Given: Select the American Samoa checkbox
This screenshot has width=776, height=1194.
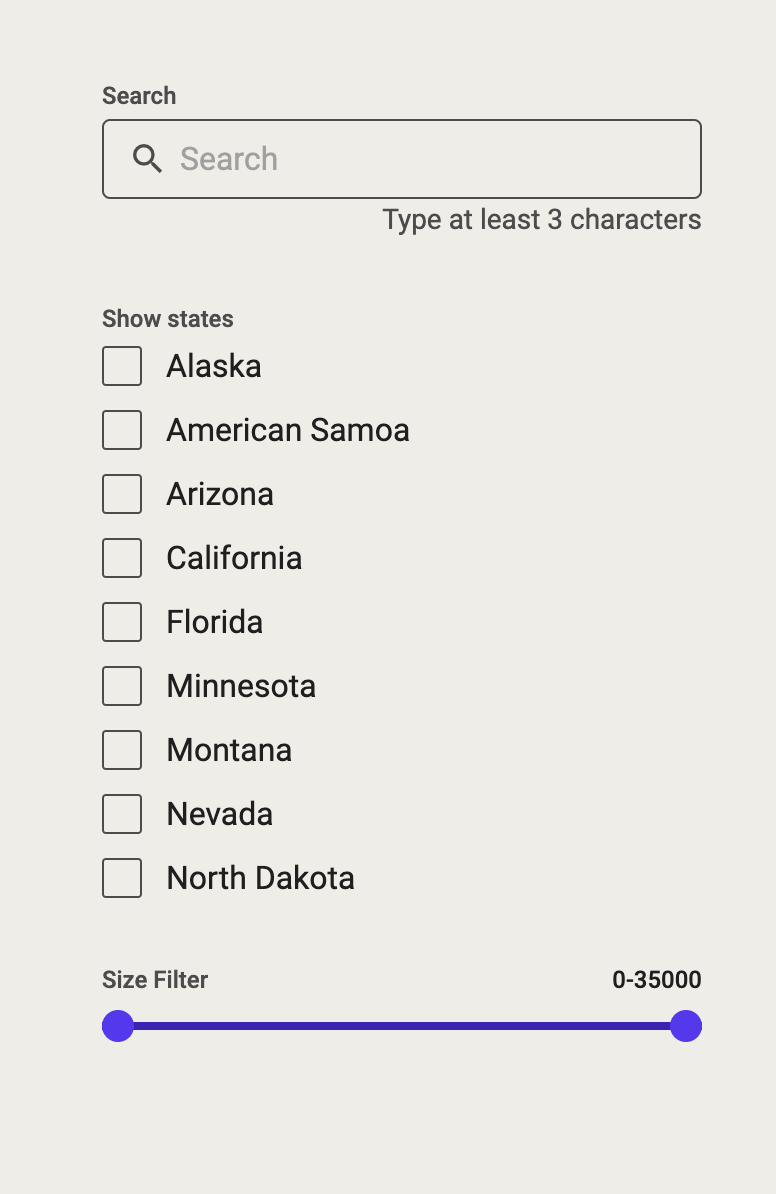Looking at the screenshot, I should pos(122,430).
